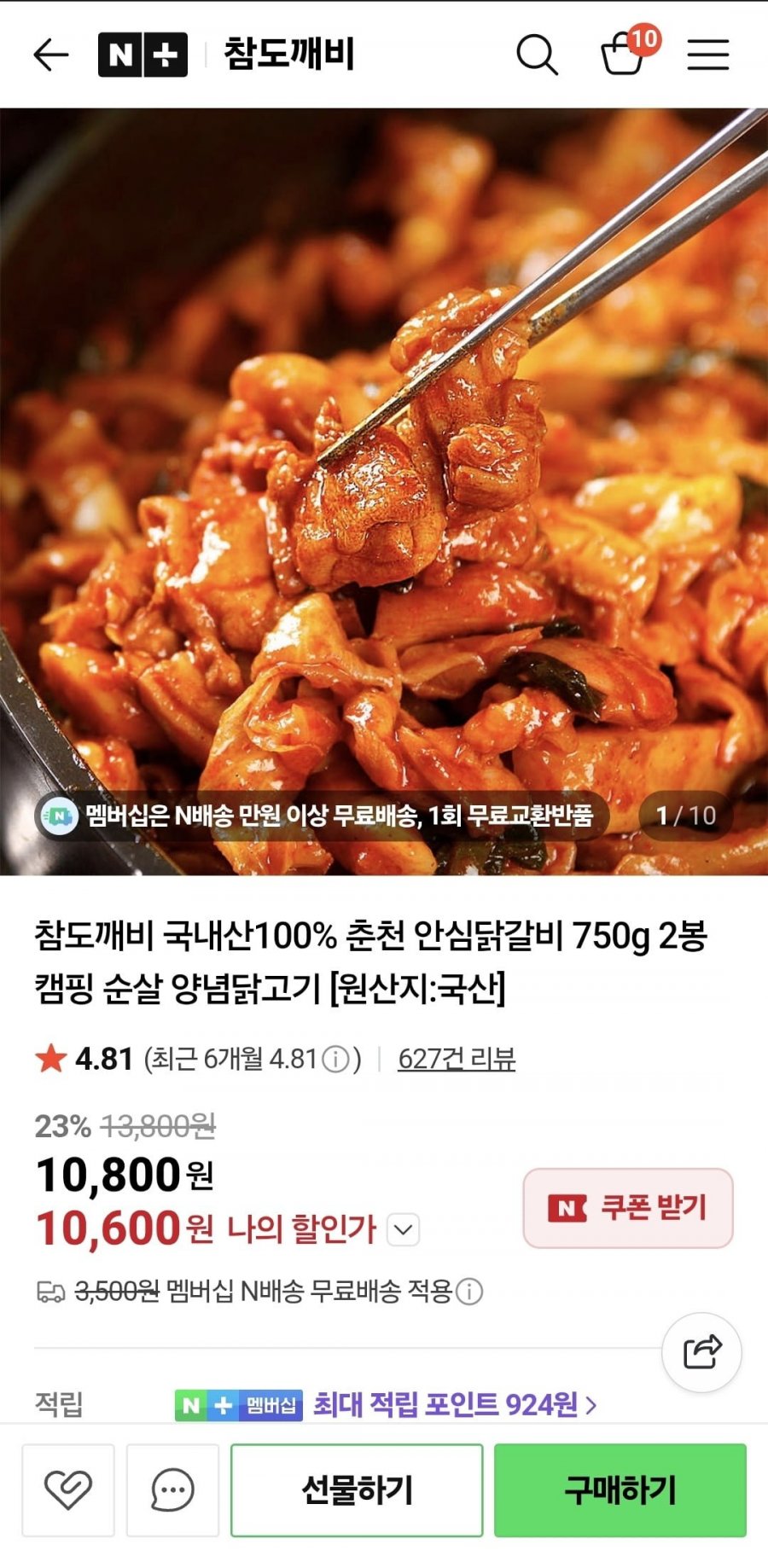This screenshot has width=768, height=1568.
Task: Tap the 쿠폰 받기 coupon button
Action: (628, 1208)
